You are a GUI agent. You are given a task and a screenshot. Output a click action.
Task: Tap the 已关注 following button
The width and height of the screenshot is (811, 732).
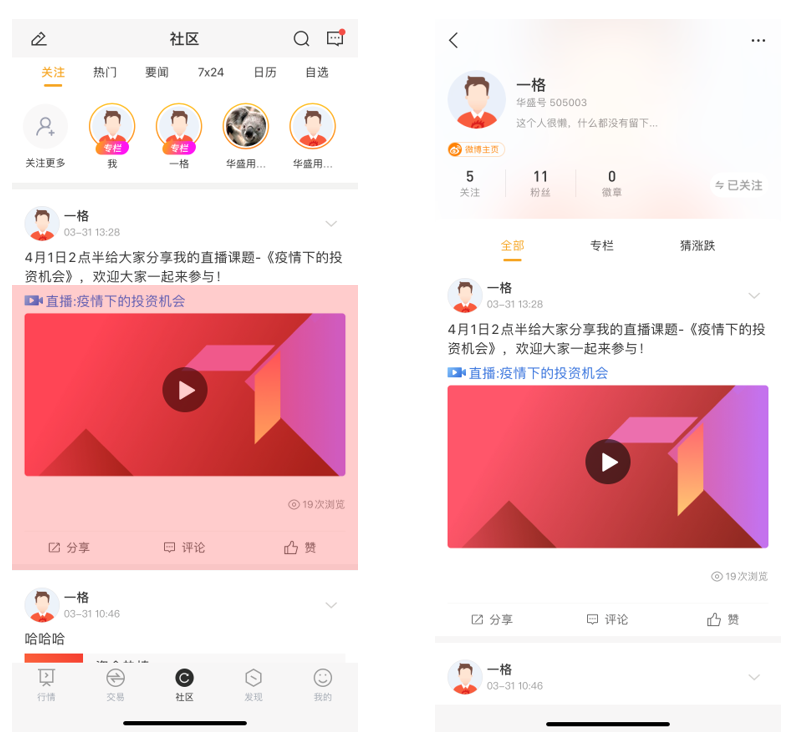click(739, 185)
